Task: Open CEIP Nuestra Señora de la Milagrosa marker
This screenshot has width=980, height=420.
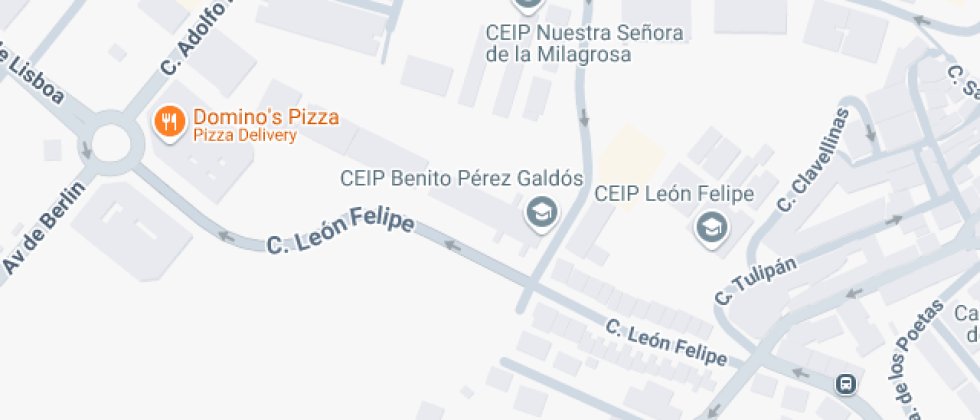Action: coord(529,5)
